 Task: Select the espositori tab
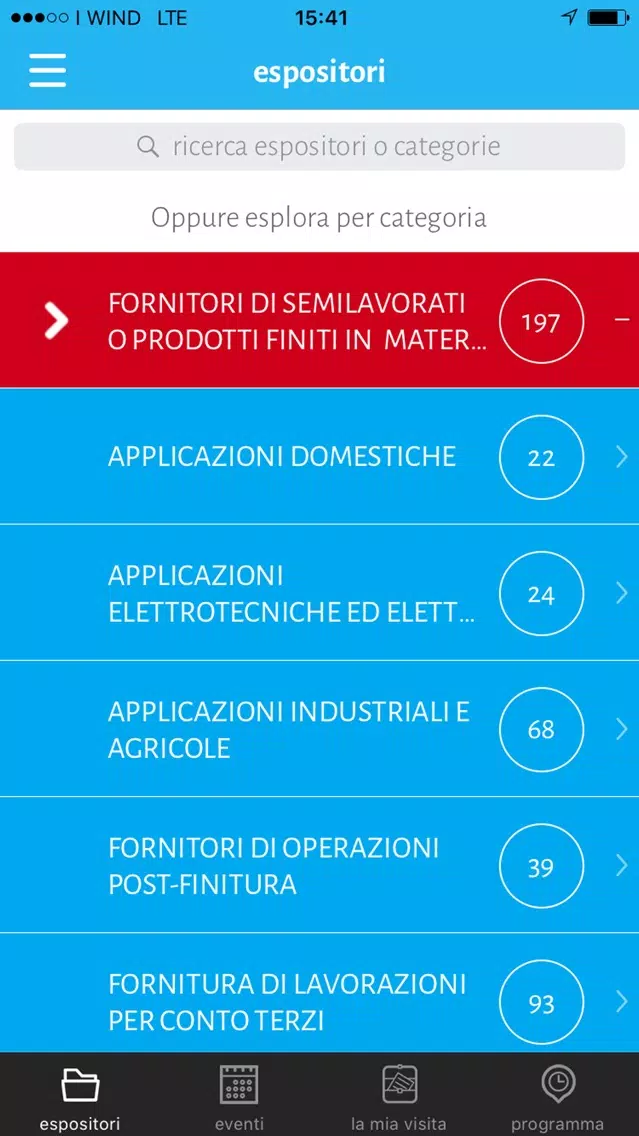pyautogui.click(x=80, y=1095)
